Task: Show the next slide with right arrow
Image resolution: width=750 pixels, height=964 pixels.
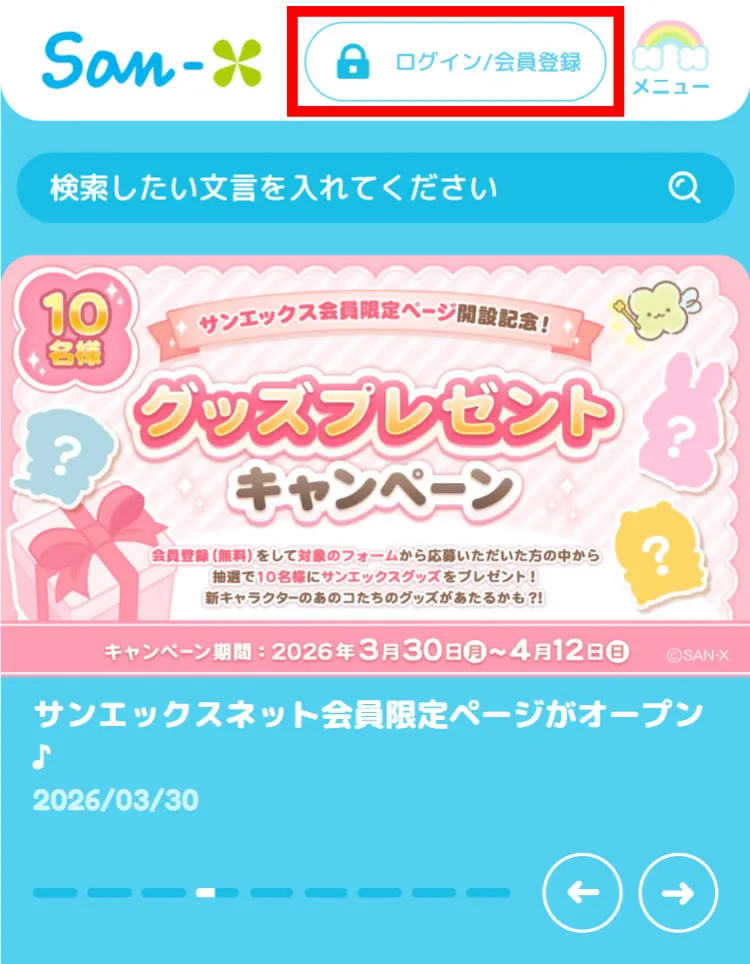Action: [x=678, y=893]
